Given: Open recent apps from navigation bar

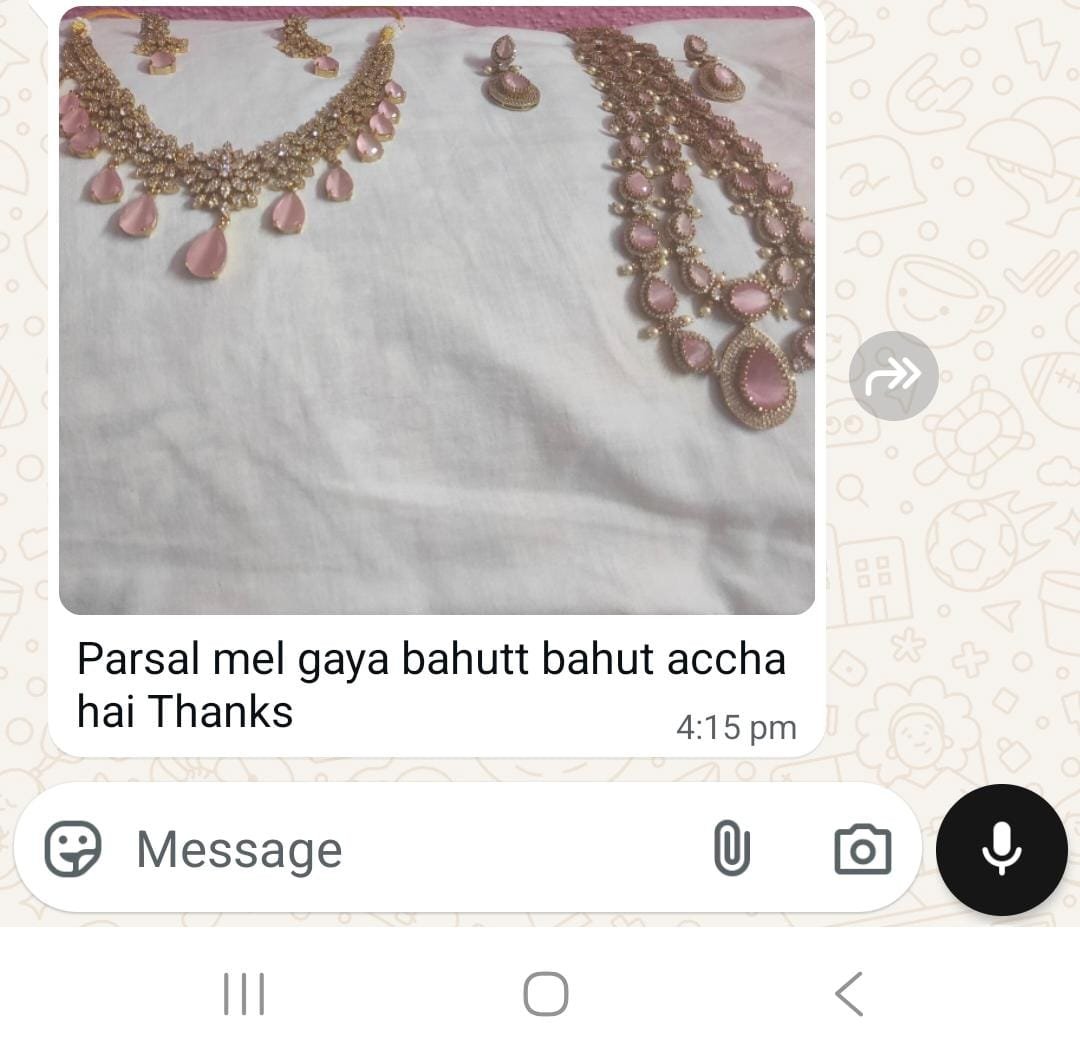Looking at the screenshot, I should (243, 994).
